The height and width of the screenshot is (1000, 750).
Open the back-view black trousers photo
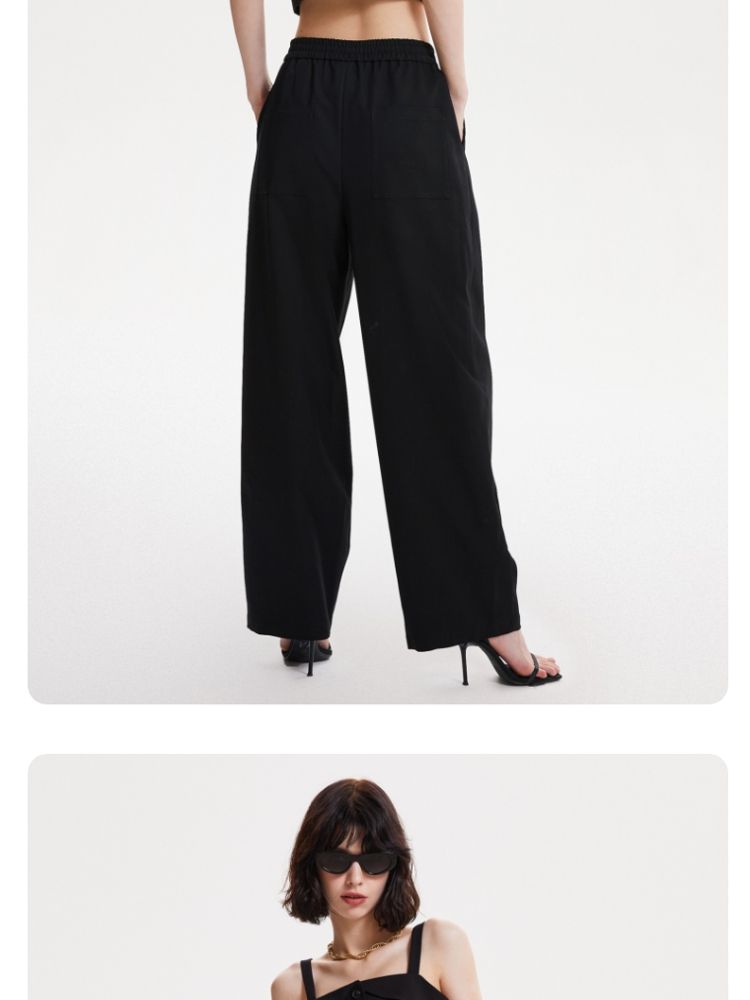tap(378, 351)
